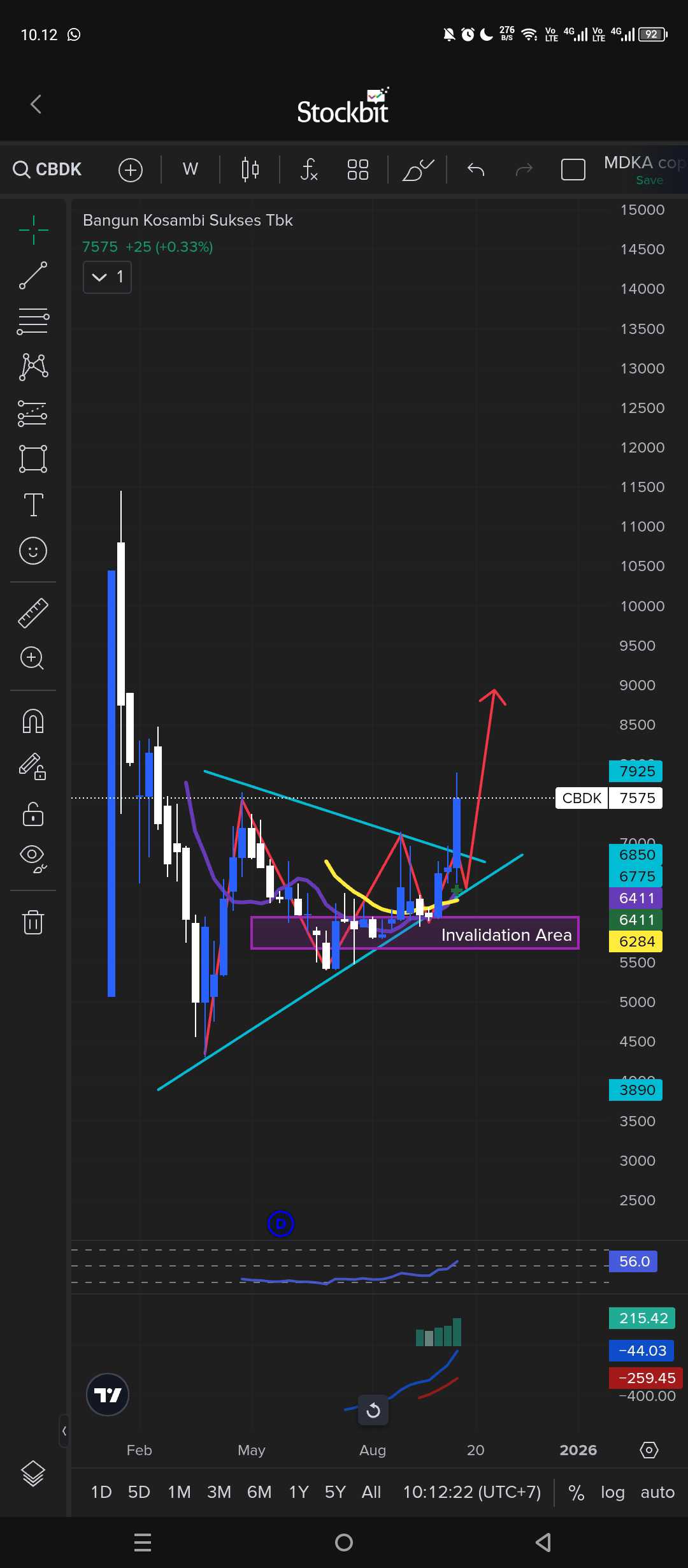Open chart settings gear icon

tap(649, 1450)
